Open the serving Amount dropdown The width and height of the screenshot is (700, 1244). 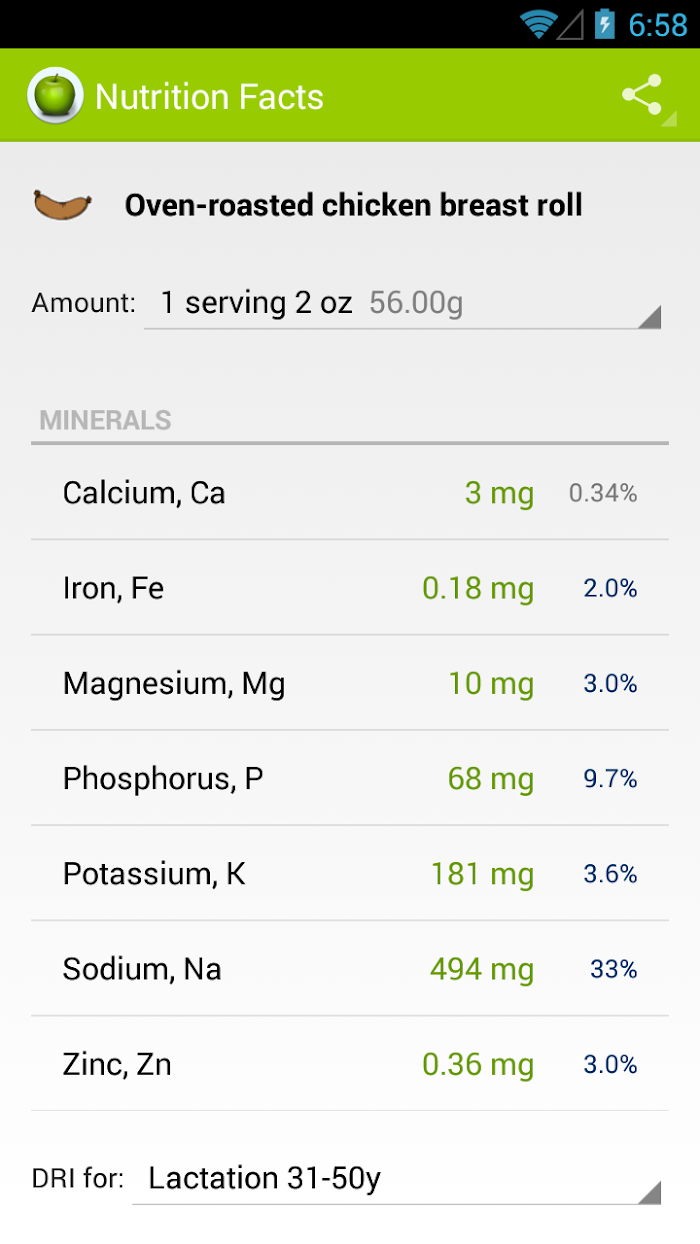(x=402, y=304)
